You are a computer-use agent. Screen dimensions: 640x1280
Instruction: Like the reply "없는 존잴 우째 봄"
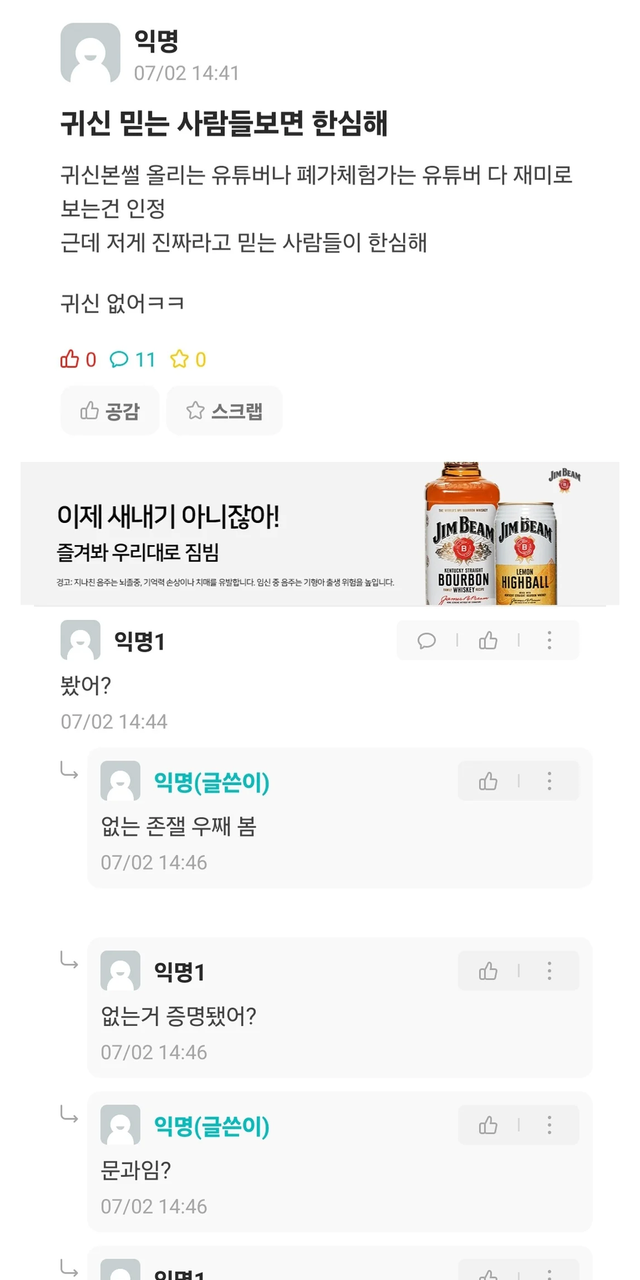tap(488, 781)
